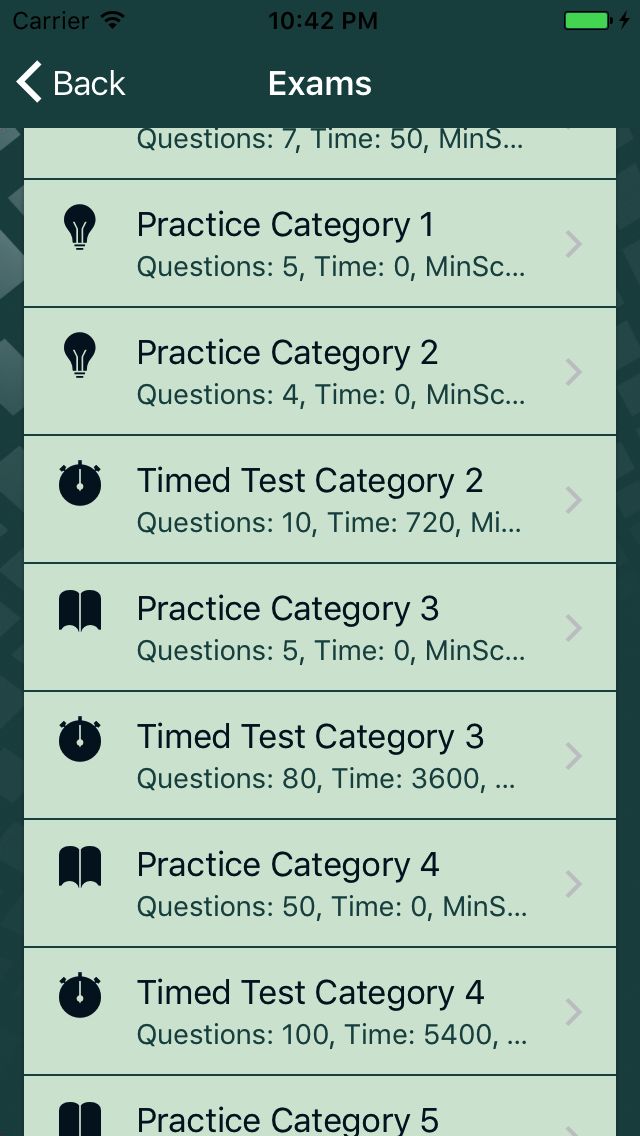Launch Timed Test Category 4
640x1136 pixels.
[320, 1012]
